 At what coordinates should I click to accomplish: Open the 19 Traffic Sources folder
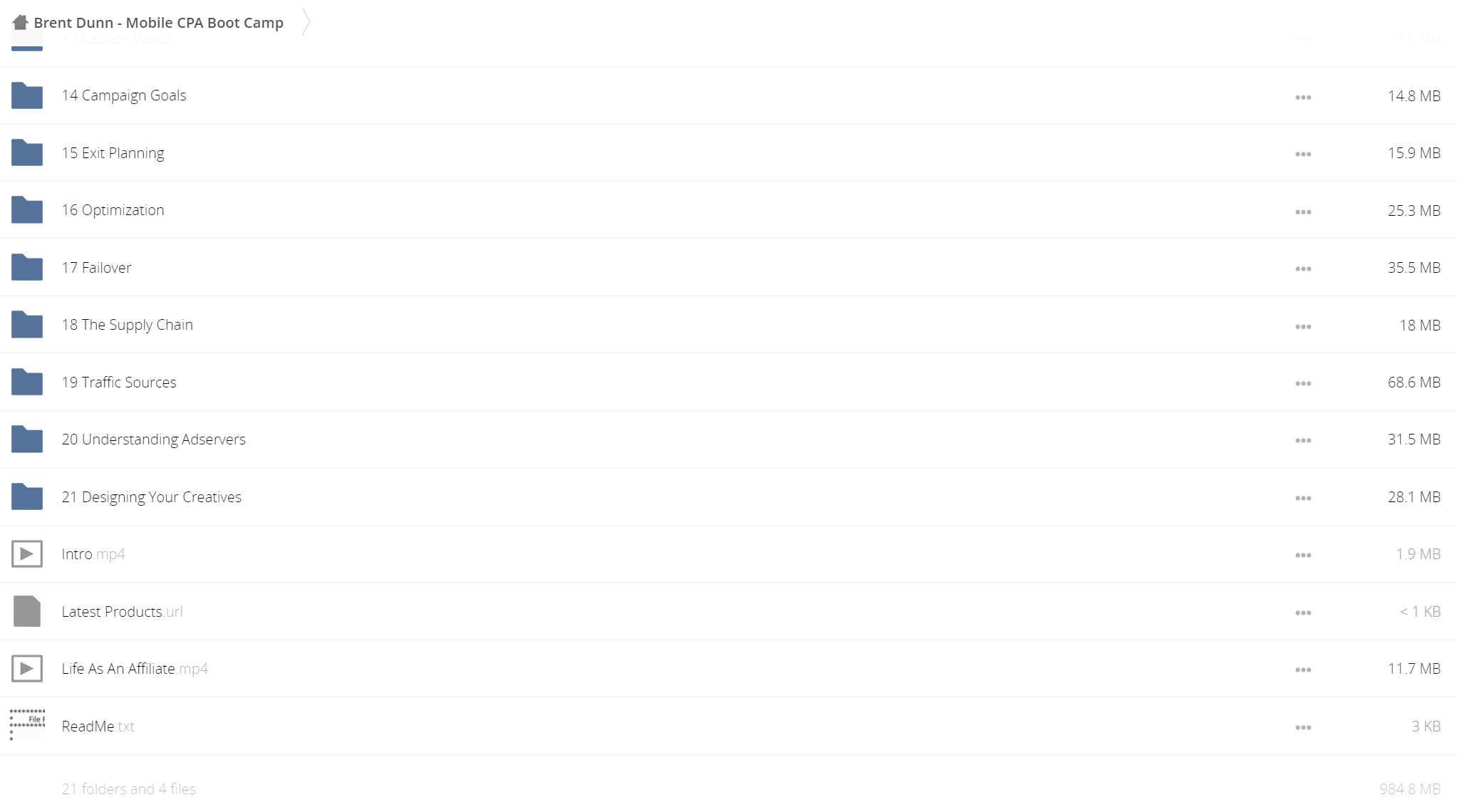[x=118, y=382]
